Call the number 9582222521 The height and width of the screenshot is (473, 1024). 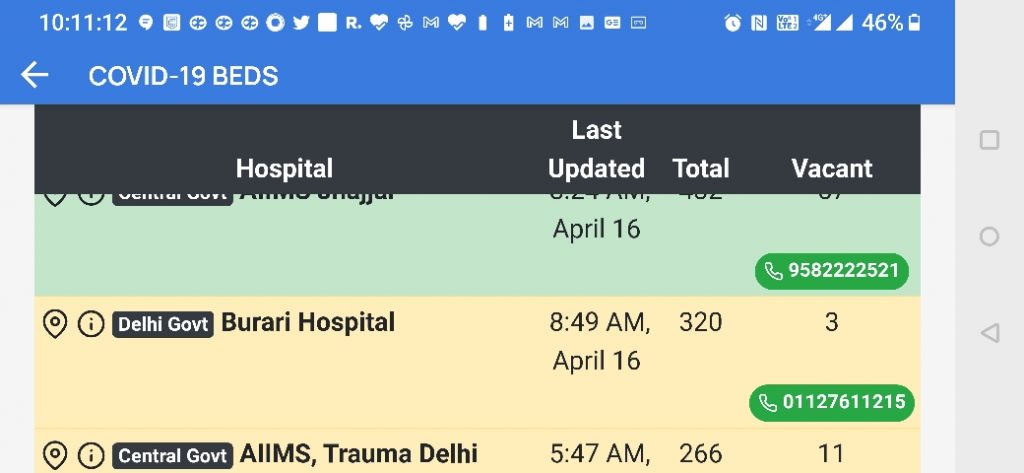tap(832, 270)
